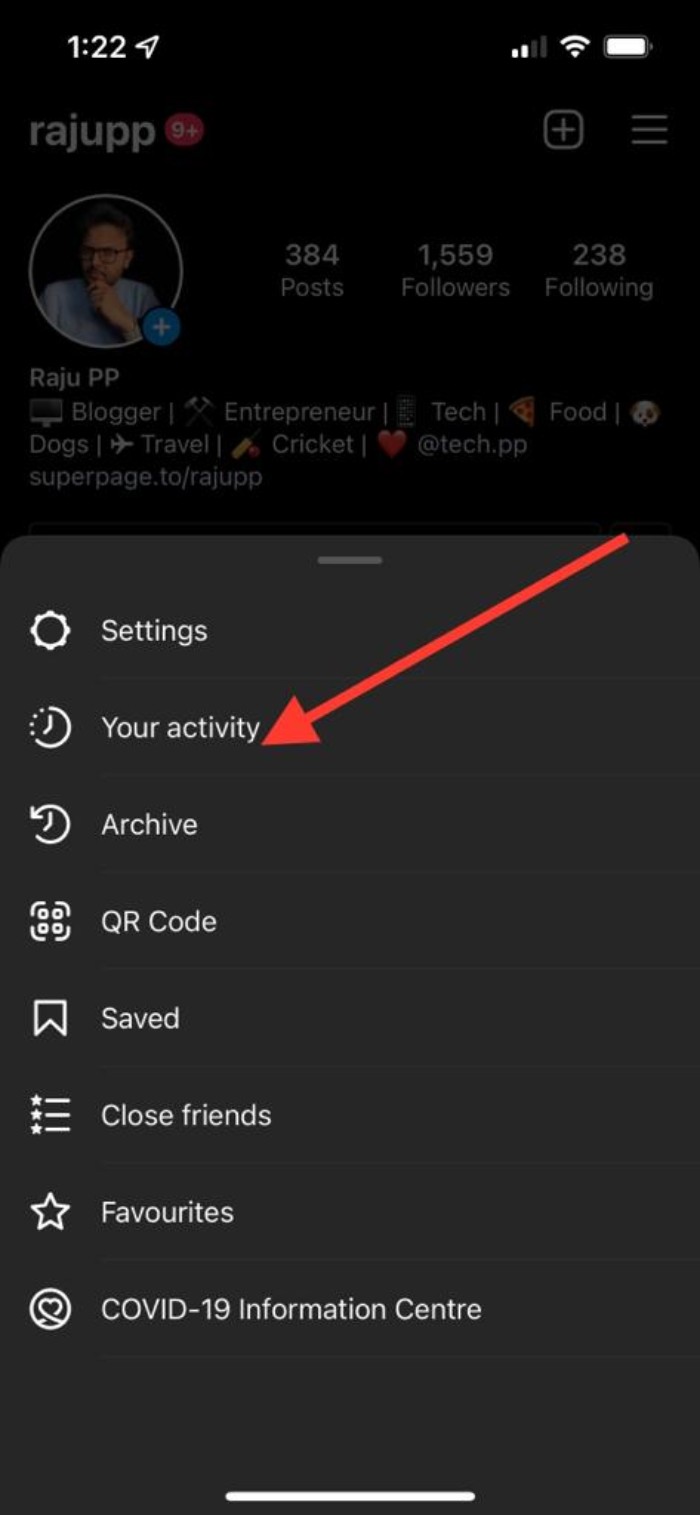Image resolution: width=700 pixels, height=1515 pixels.
Task: Open Favourites list
Action: coord(167,1213)
